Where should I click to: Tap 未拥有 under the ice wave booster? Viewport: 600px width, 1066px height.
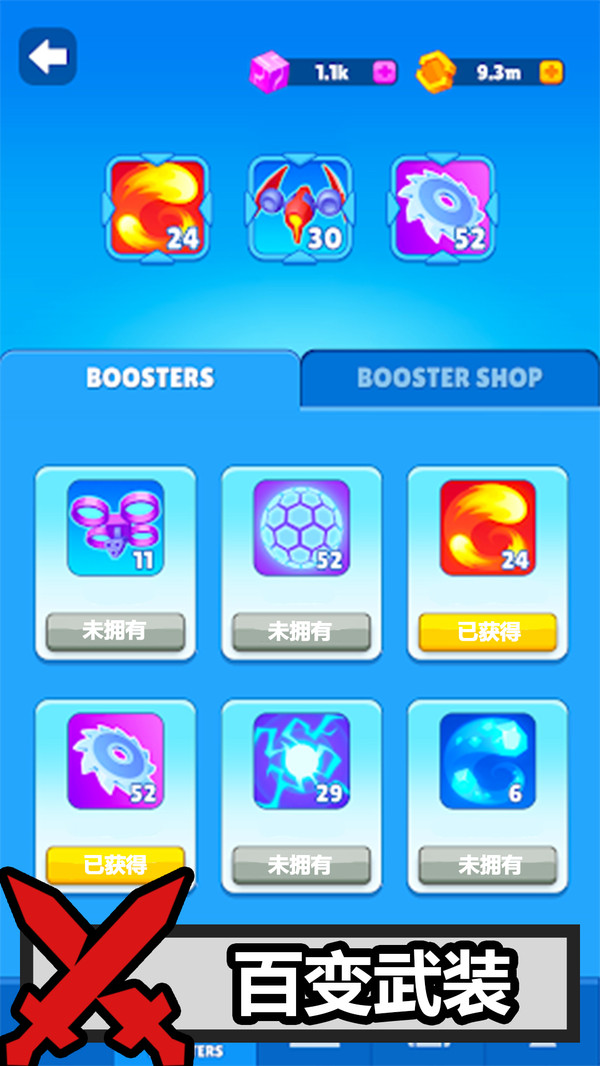point(488,865)
